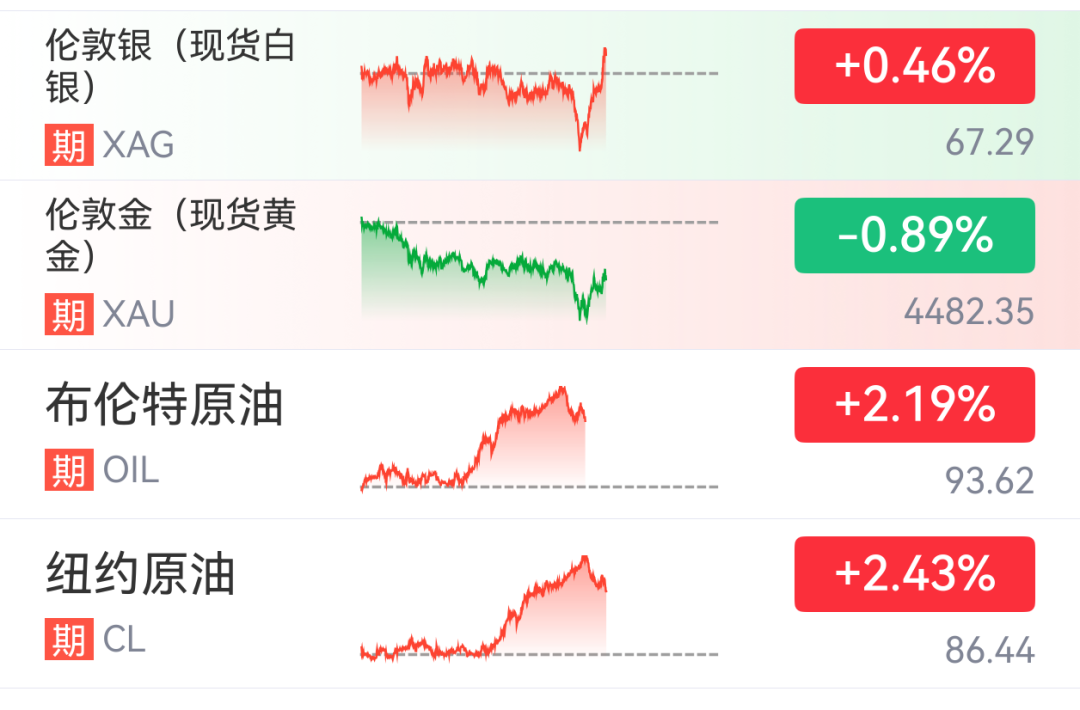
Task: Toggle the +2.43% badge for 纽约原油
Action: tap(915, 574)
